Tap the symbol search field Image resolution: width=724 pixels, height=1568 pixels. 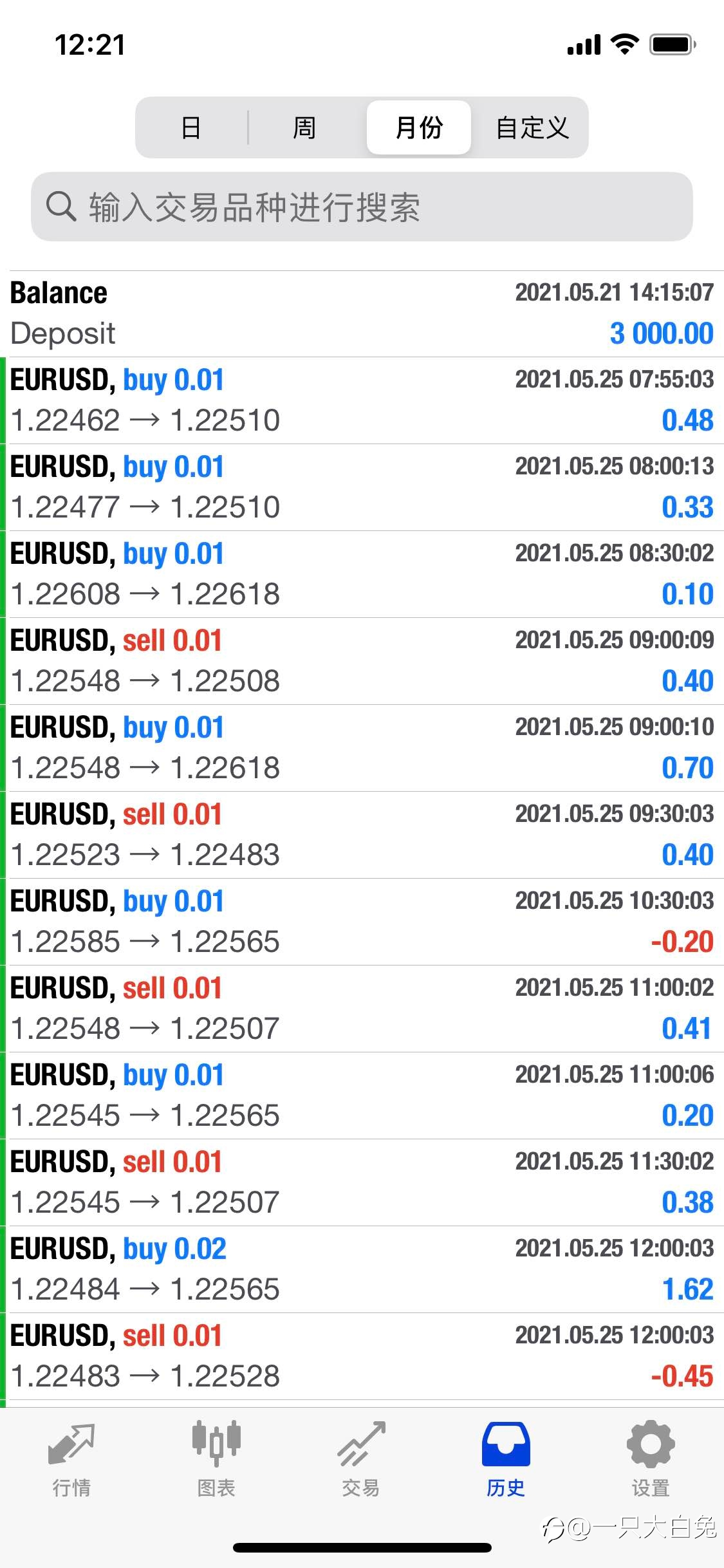pos(362,207)
